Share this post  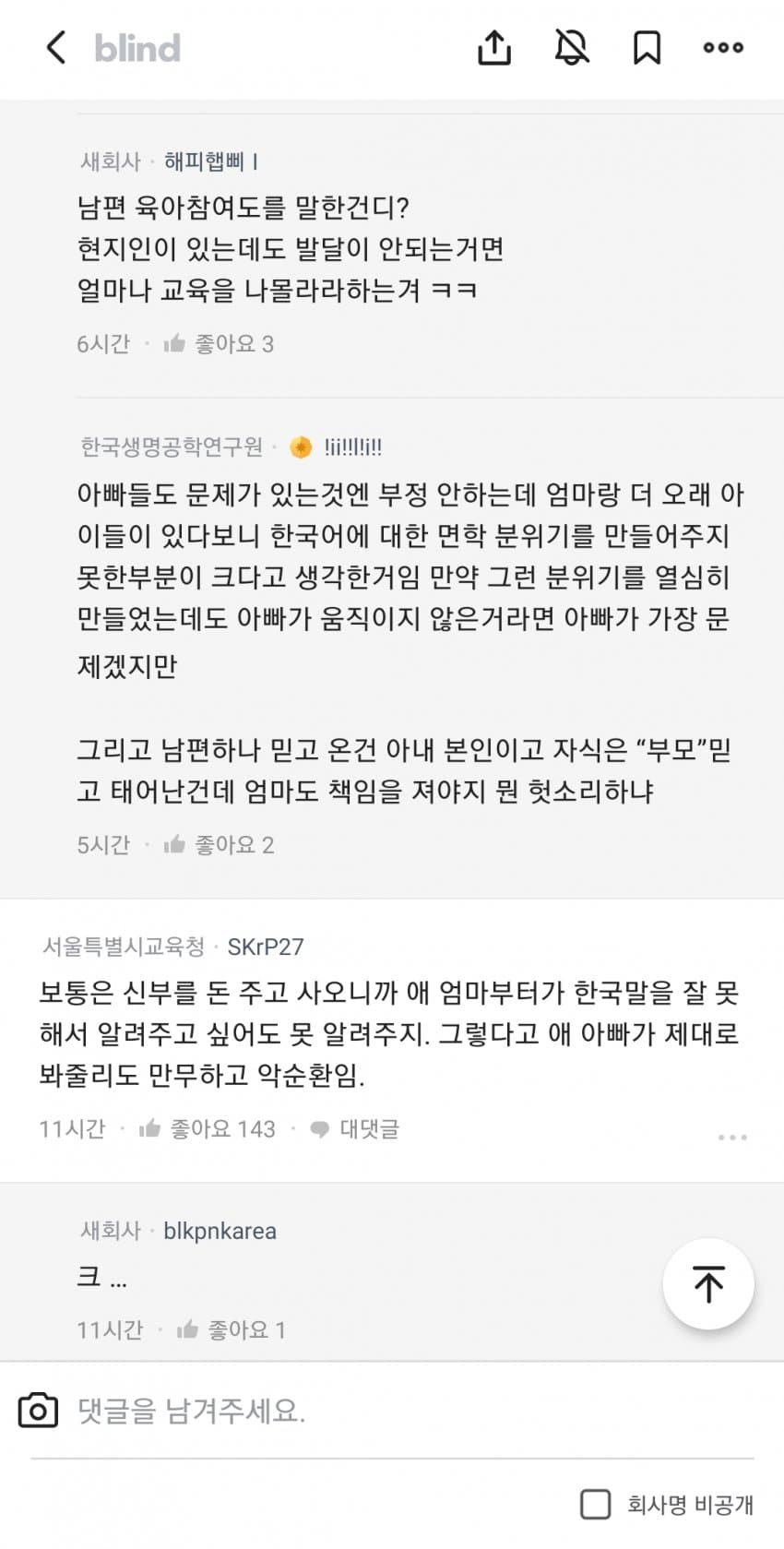pyautogui.click(x=493, y=48)
